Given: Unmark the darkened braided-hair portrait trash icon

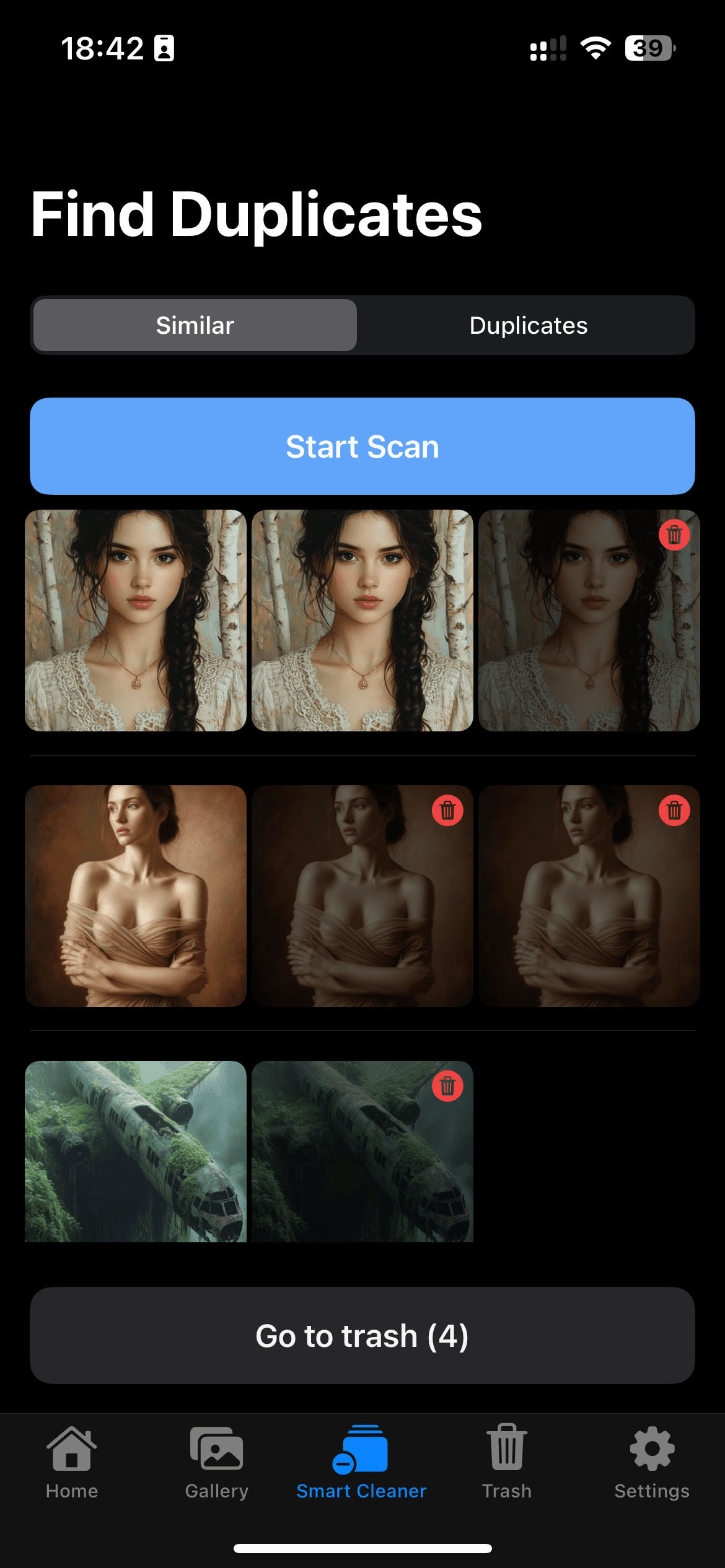Looking at the screenshot, I should click(x=674, y=535).
